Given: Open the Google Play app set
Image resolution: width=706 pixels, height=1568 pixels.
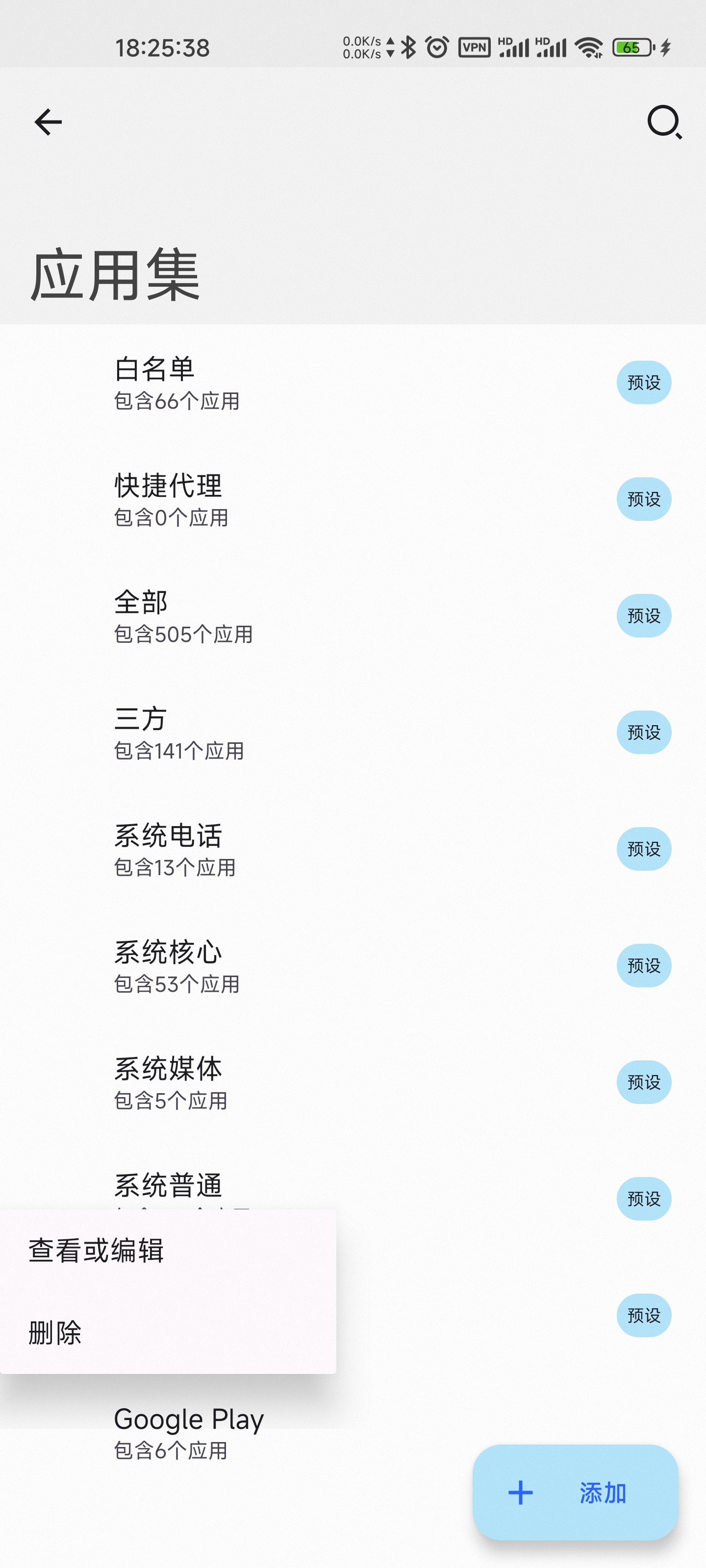Looking at the screenshot, I should [189, 1432].
